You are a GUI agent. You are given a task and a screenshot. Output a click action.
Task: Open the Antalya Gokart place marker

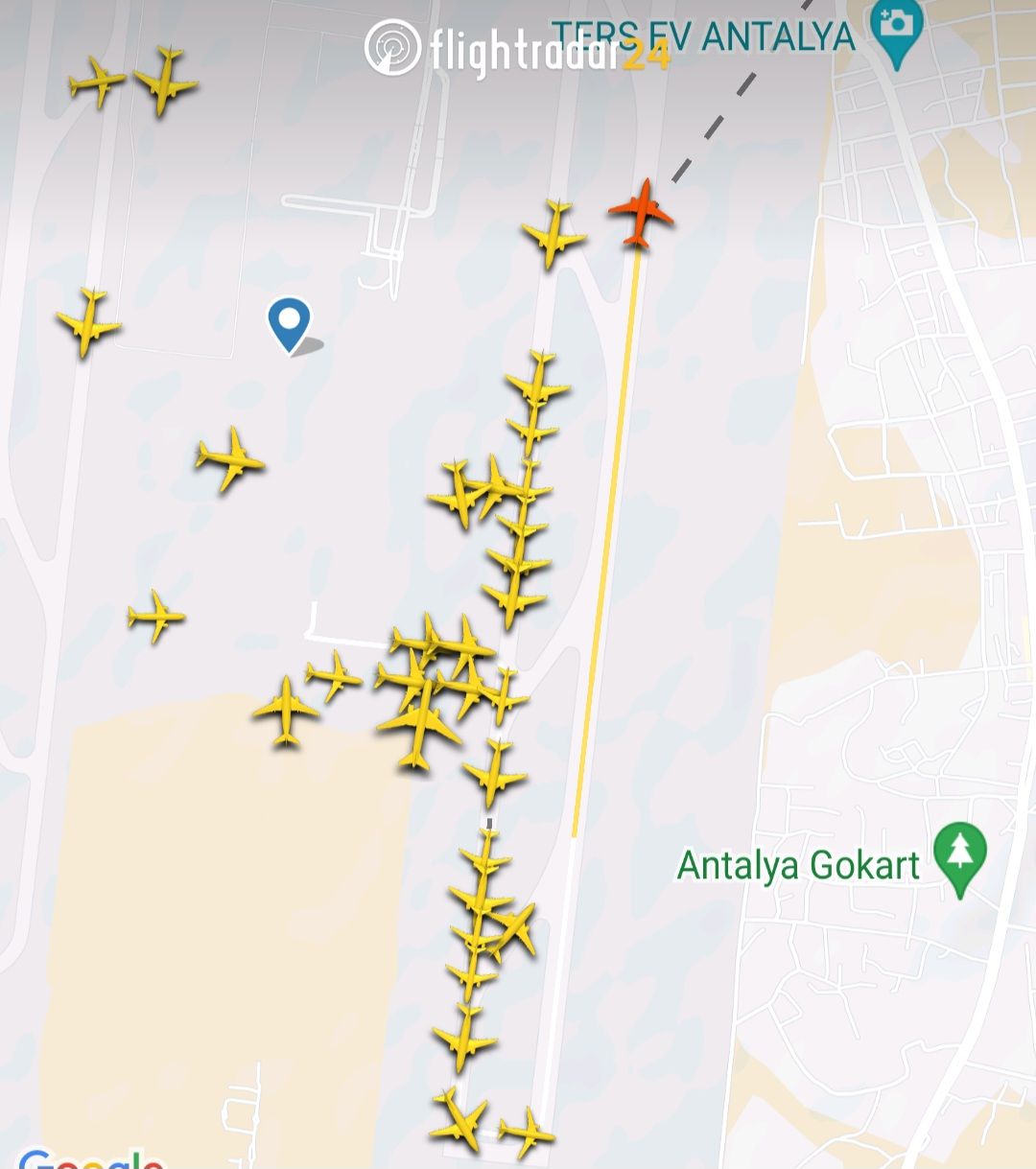click(960, 855)
